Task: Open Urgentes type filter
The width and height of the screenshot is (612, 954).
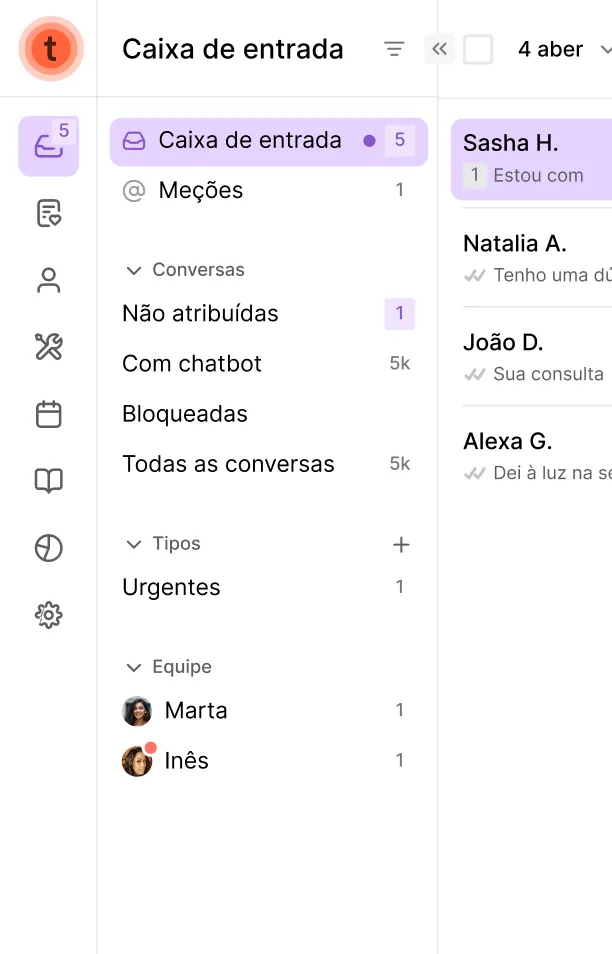Action: [171, 588]
